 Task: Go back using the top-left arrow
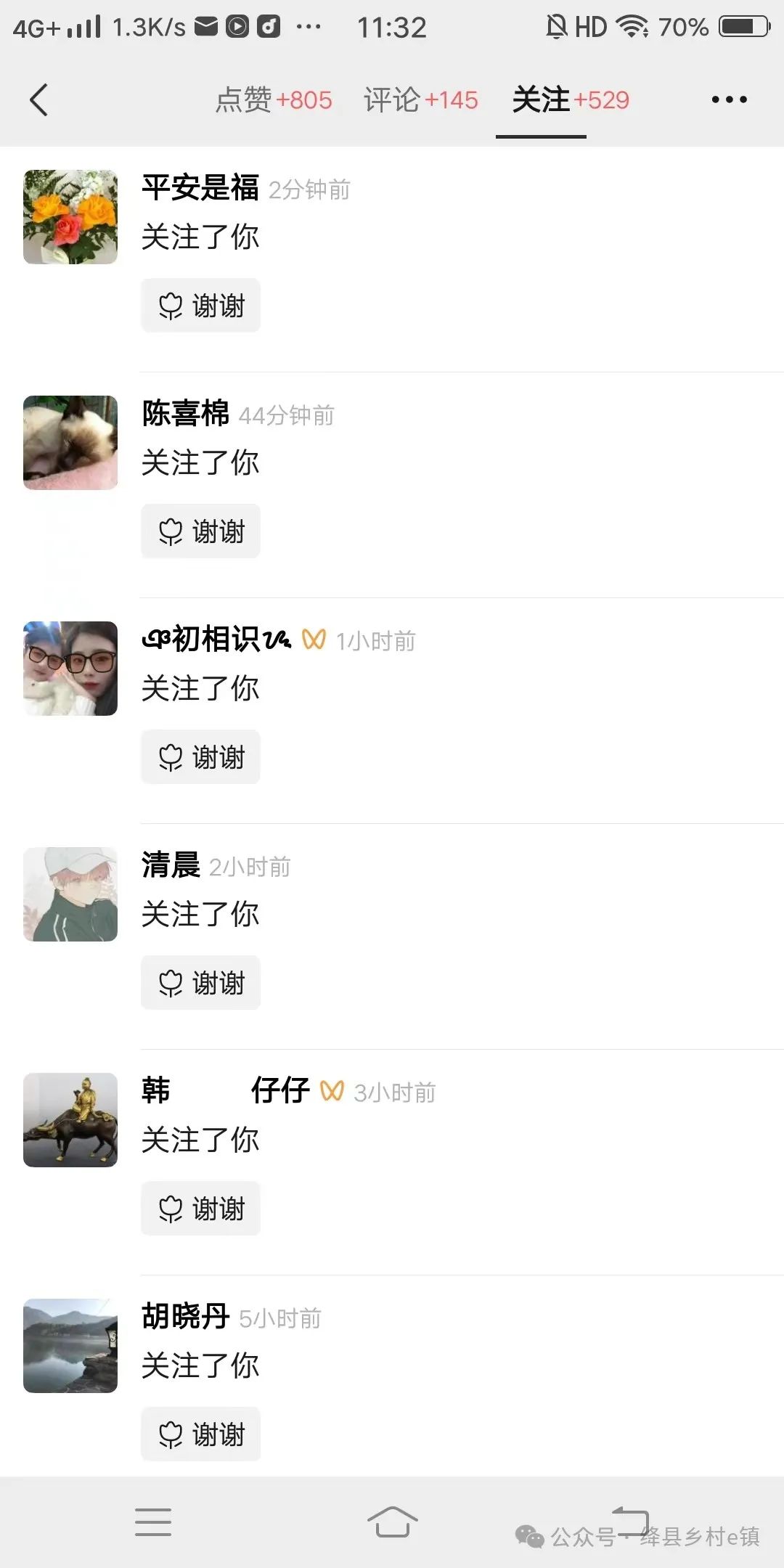coord(39,100)
